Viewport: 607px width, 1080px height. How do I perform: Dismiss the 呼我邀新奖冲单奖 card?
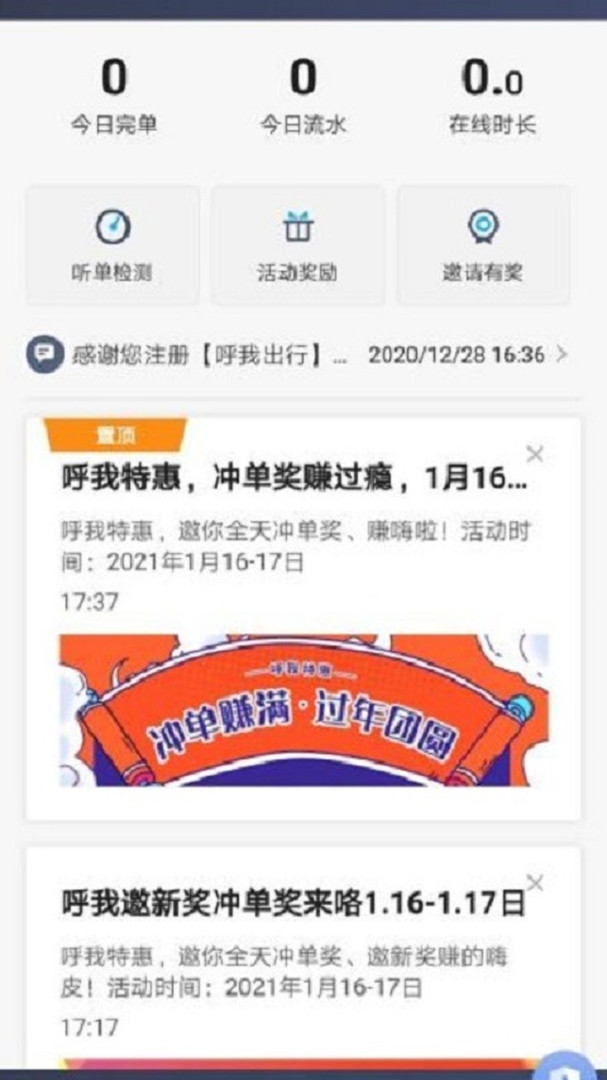pyautogui.click(x=535, y=882)
